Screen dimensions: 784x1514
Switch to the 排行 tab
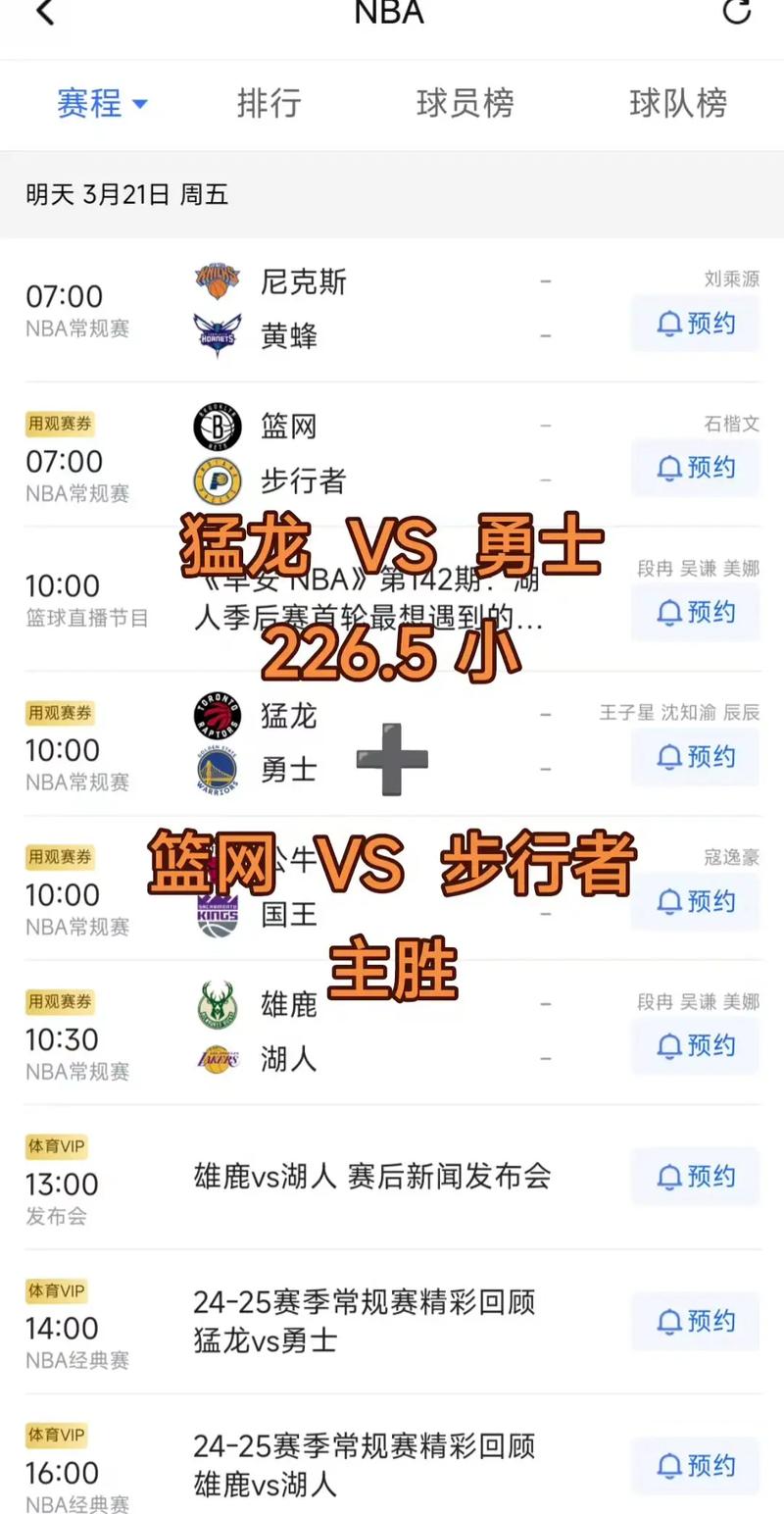(x=269, y=104)
